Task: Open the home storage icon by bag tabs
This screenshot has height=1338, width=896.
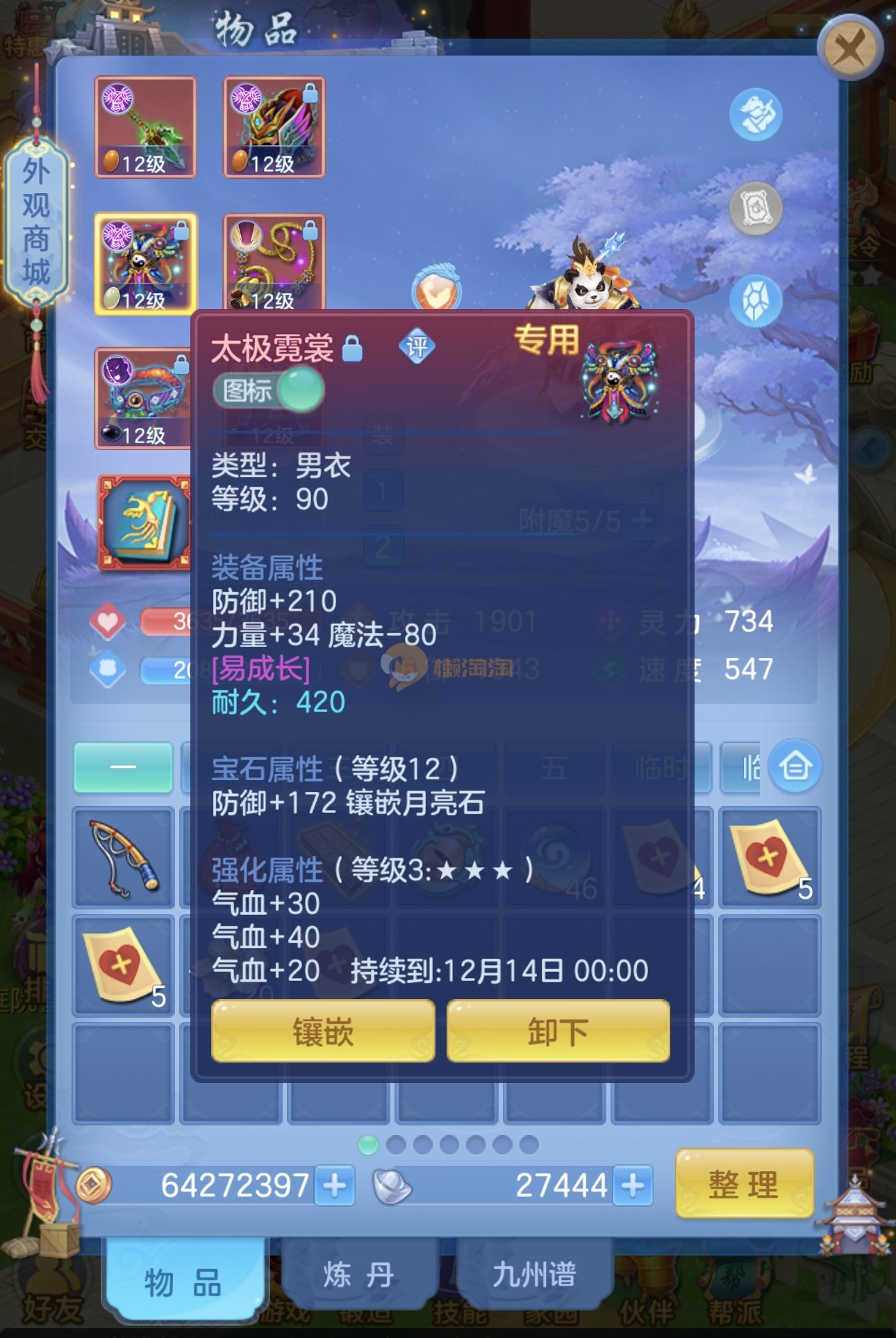Action: point(795,767)
